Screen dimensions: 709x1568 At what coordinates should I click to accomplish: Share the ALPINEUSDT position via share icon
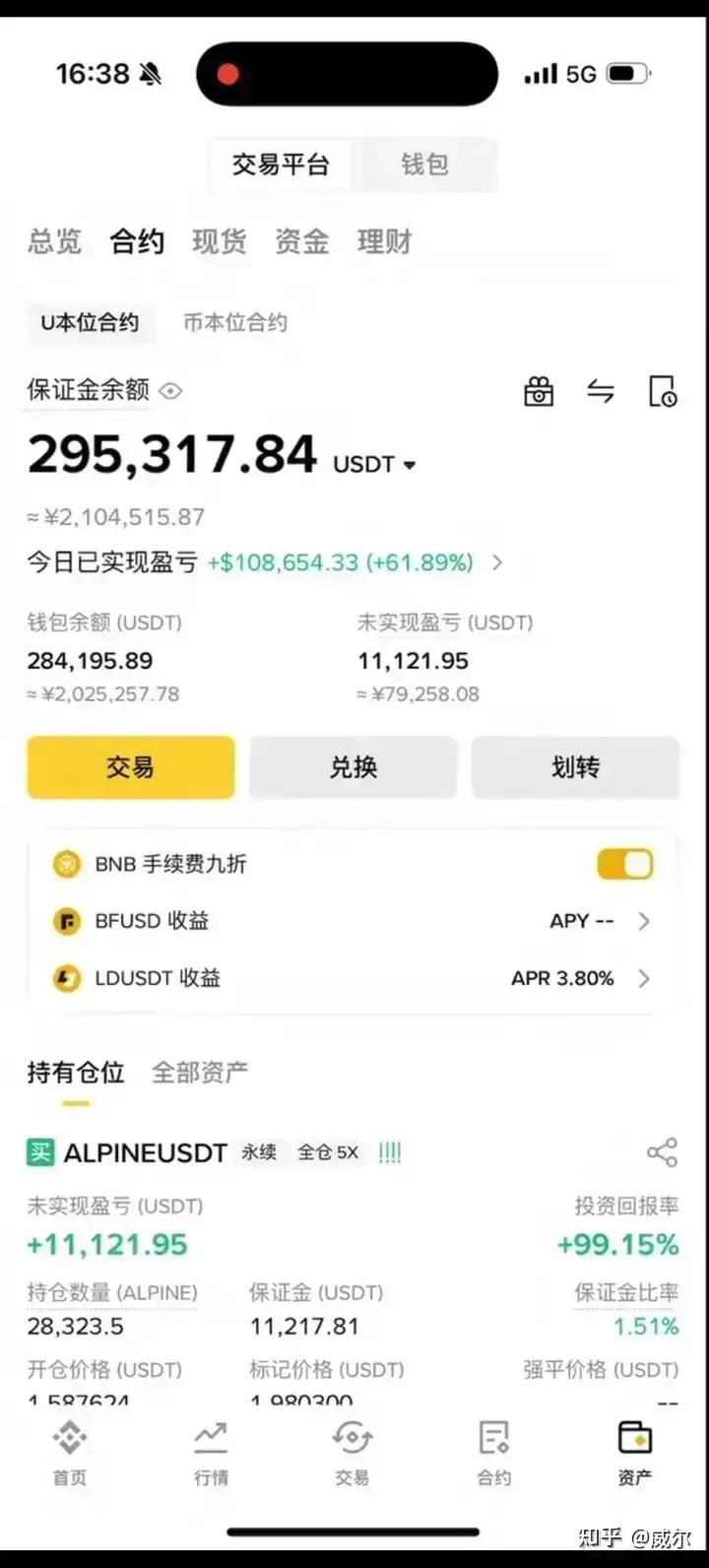pos(661,1152)
